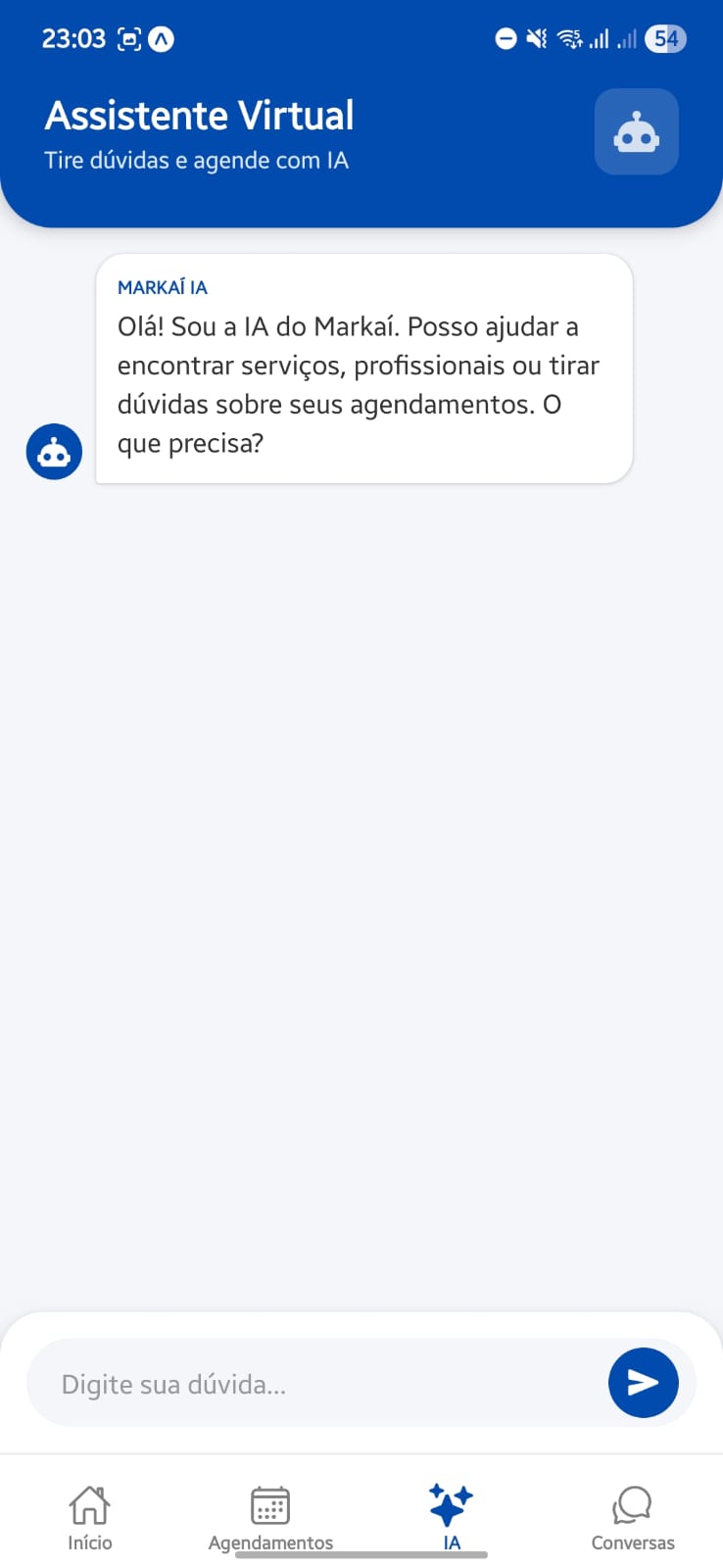Click the robot avatar next to the chat bubble

53,452
